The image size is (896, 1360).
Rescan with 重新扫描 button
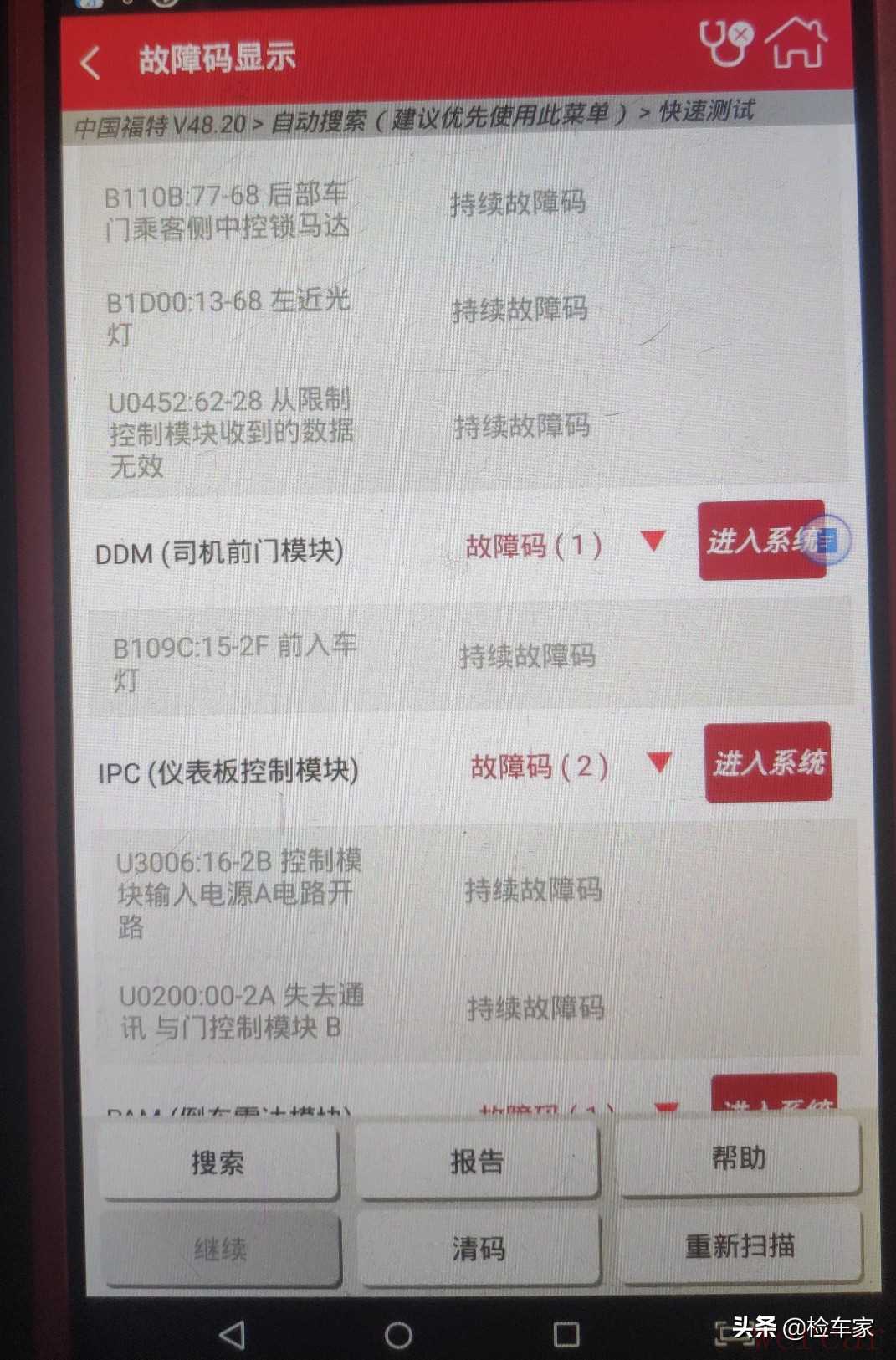(x=740, y=1245)
